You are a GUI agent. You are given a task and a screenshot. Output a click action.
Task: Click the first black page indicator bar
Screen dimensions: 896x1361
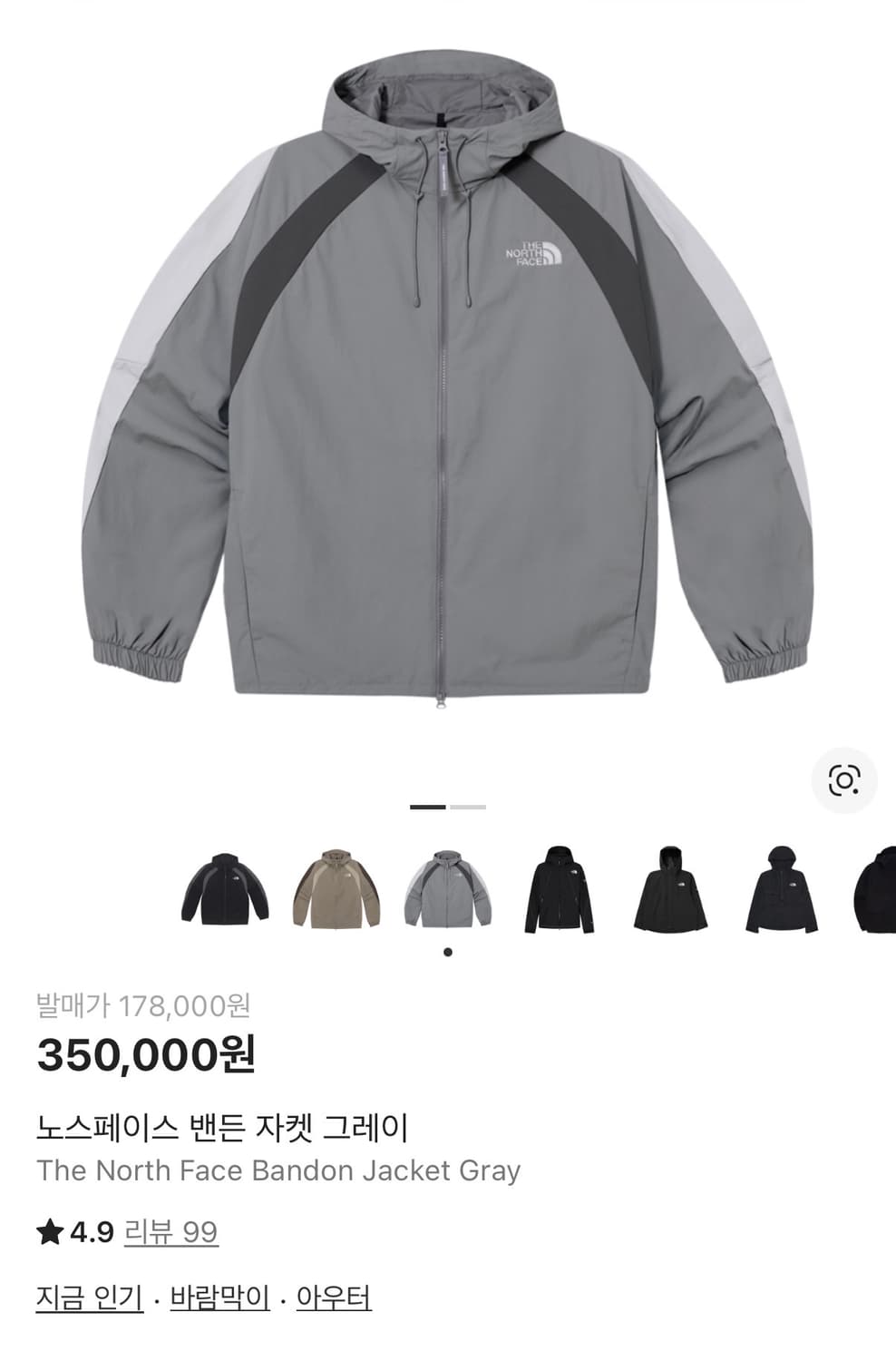point(426,806)
